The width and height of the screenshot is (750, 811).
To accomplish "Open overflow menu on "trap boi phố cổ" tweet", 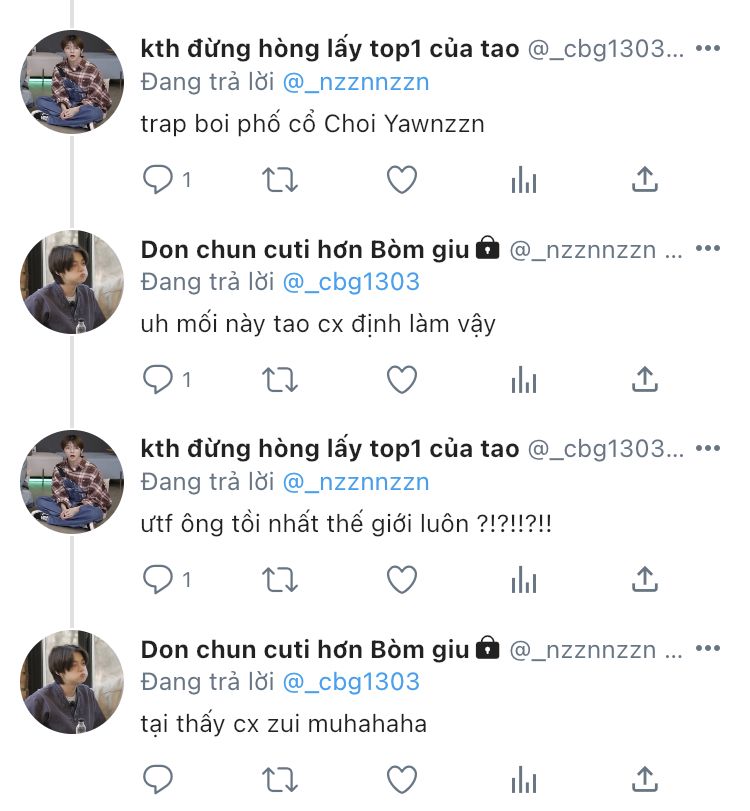I will (x=707, y=50).
